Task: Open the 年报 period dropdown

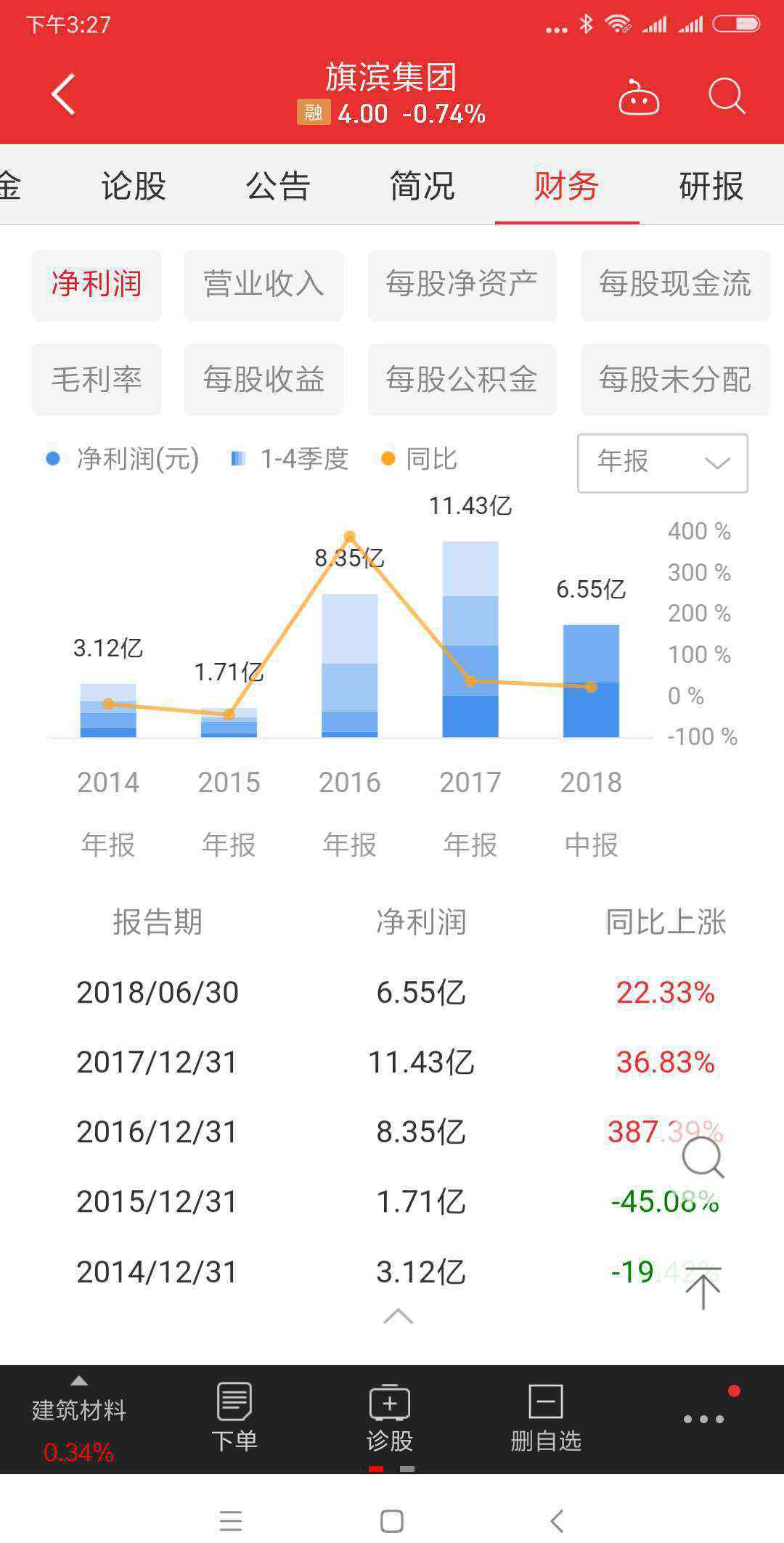Action: pyautogui.click(x=663, y=463)
